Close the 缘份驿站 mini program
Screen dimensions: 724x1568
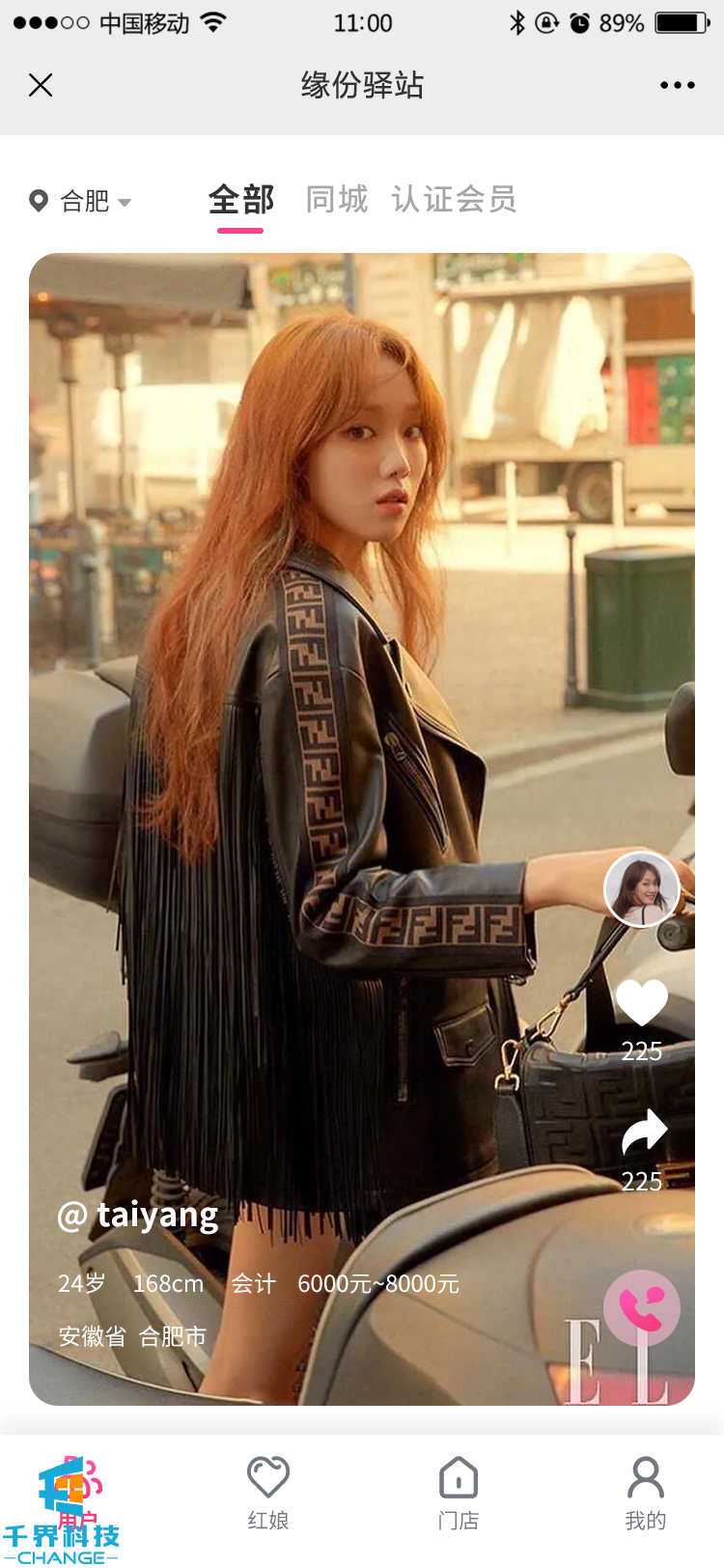pyautogui.click(x=41, y=86)
